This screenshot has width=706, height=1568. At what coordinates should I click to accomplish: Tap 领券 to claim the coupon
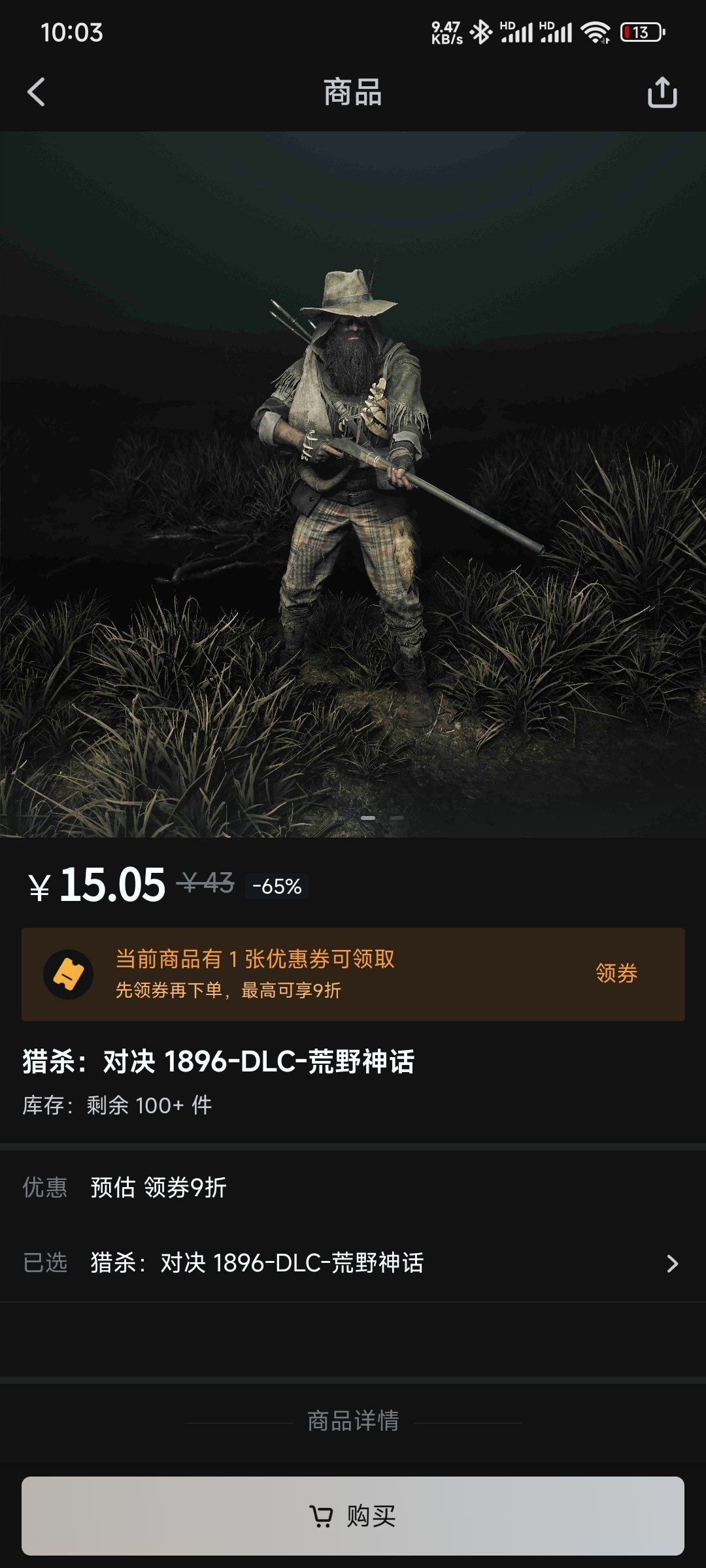point(616,973)
